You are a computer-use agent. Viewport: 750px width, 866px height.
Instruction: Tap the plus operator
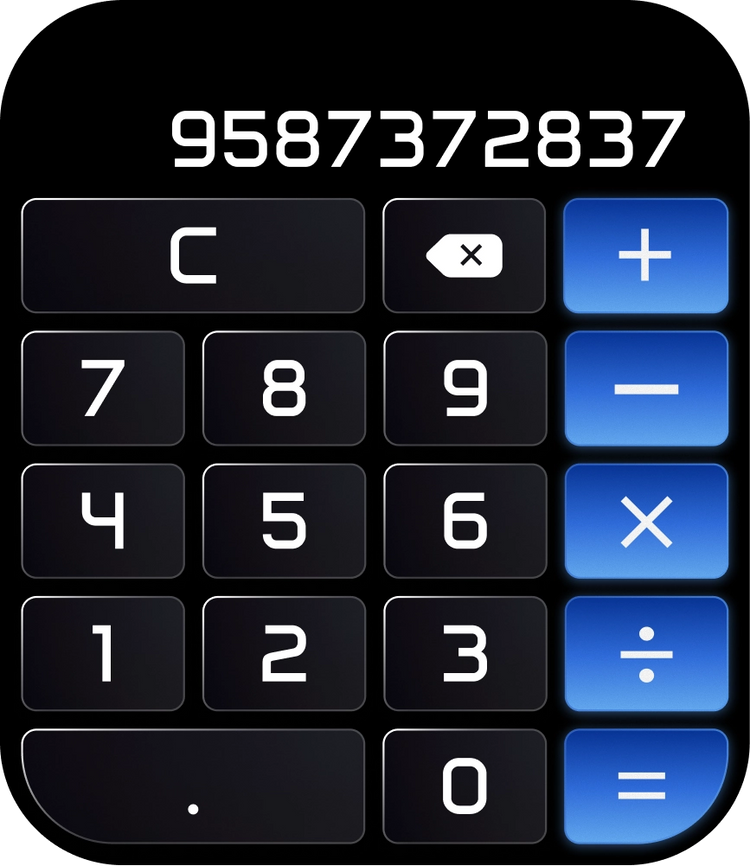tap(646, 256)
